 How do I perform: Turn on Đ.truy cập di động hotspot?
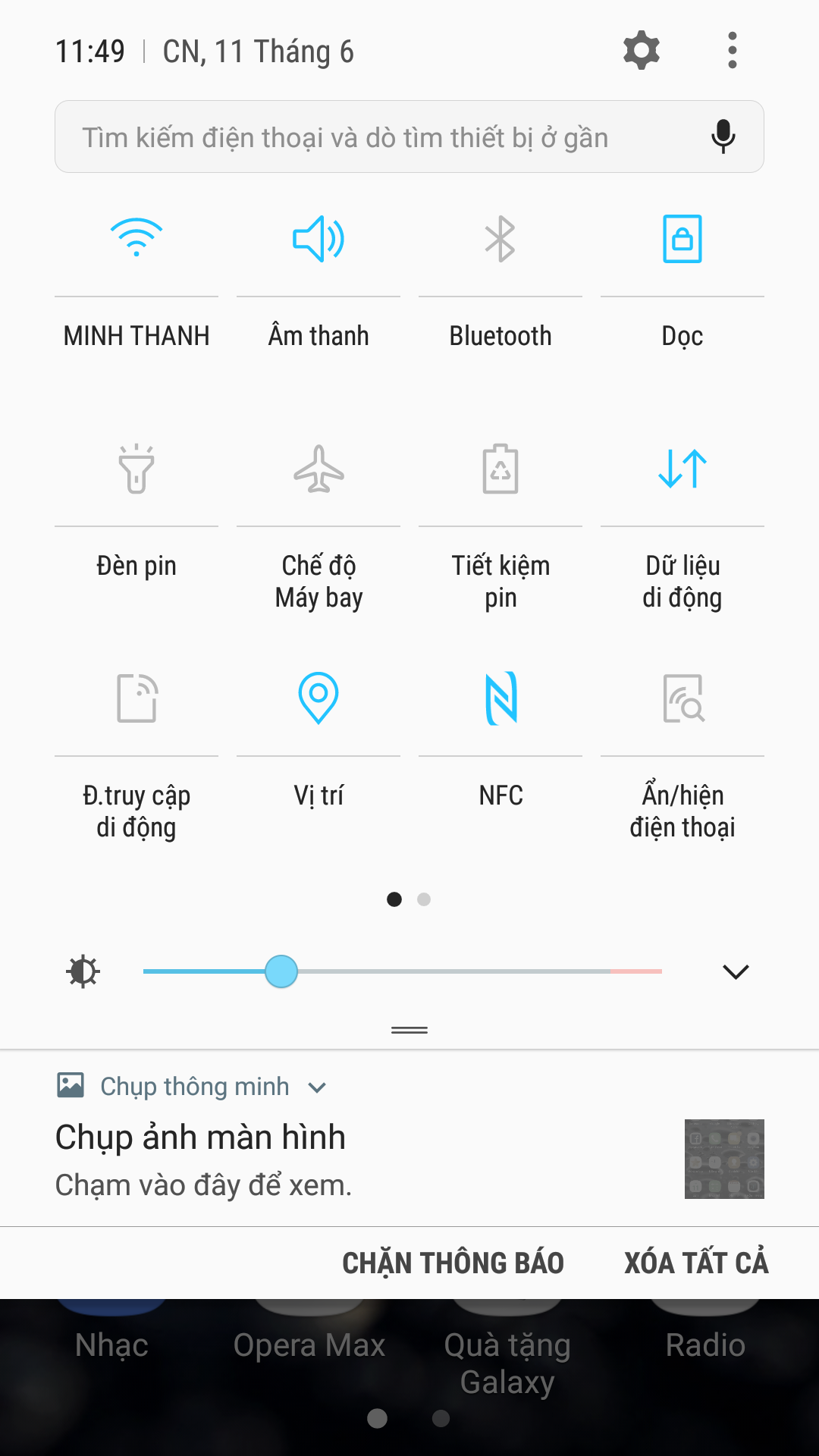[136, 698]
